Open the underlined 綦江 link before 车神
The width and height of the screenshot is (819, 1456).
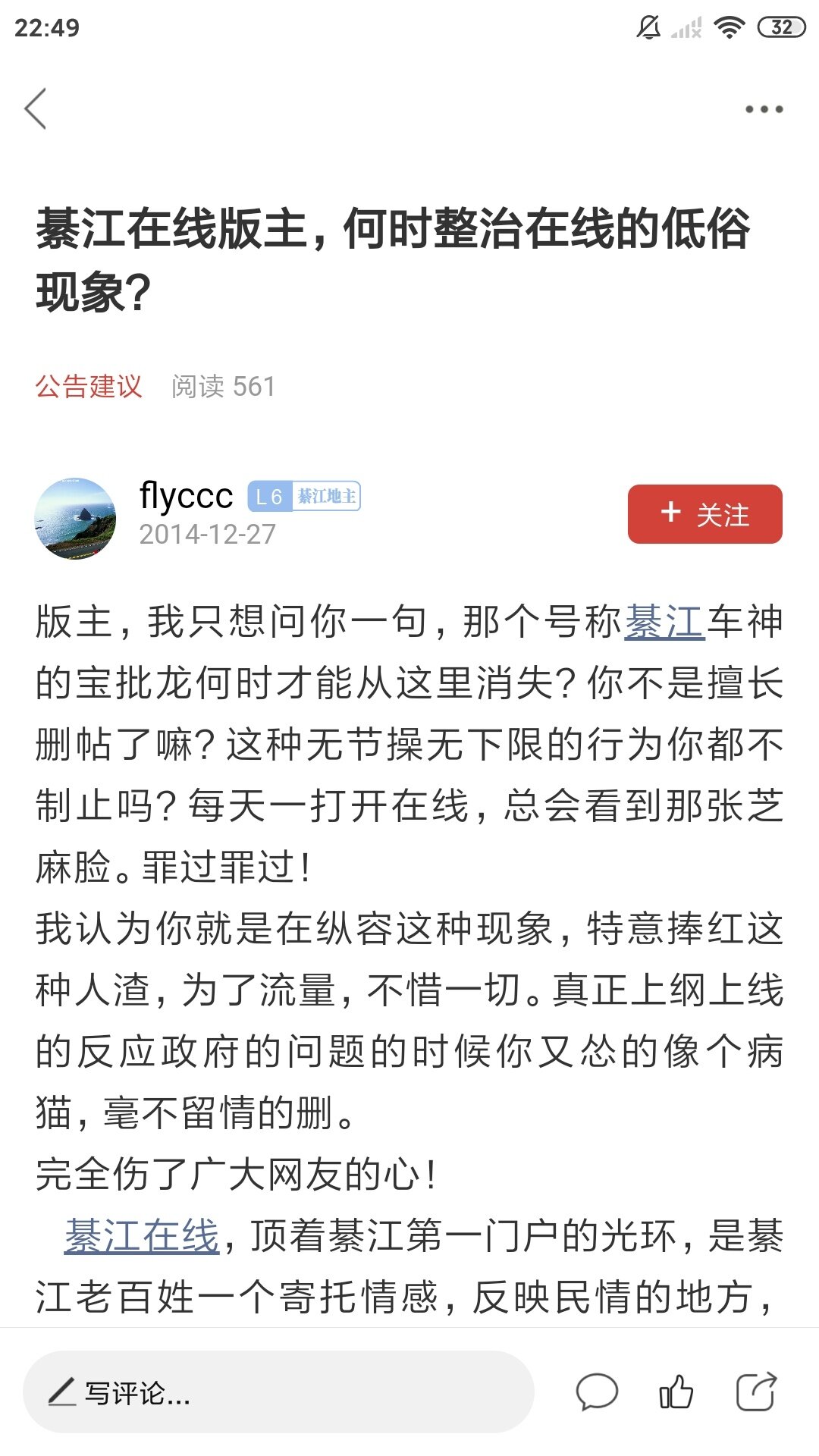(664, 622)
